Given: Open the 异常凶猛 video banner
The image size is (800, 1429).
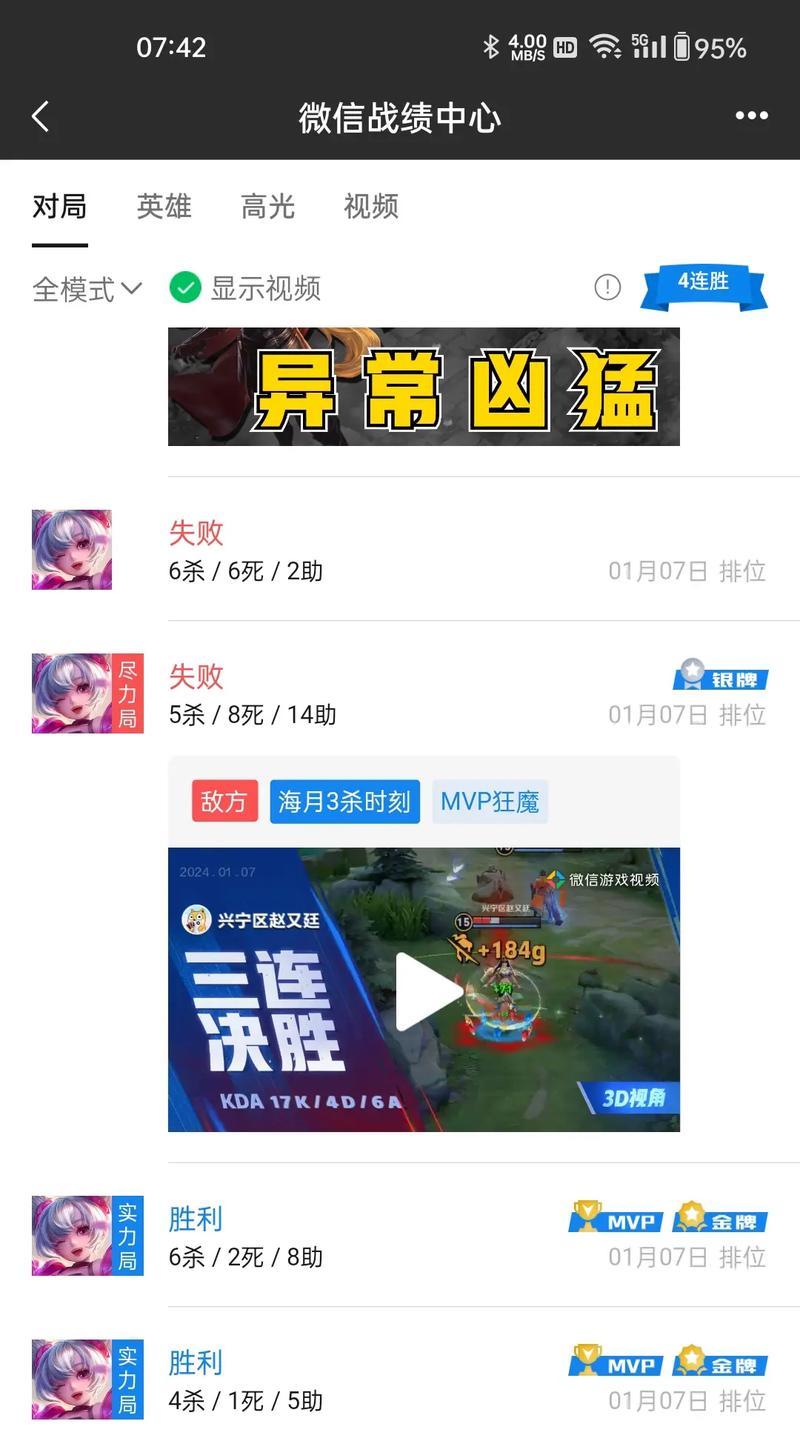Looking at the screenshot, I should [x=423, y=386].
